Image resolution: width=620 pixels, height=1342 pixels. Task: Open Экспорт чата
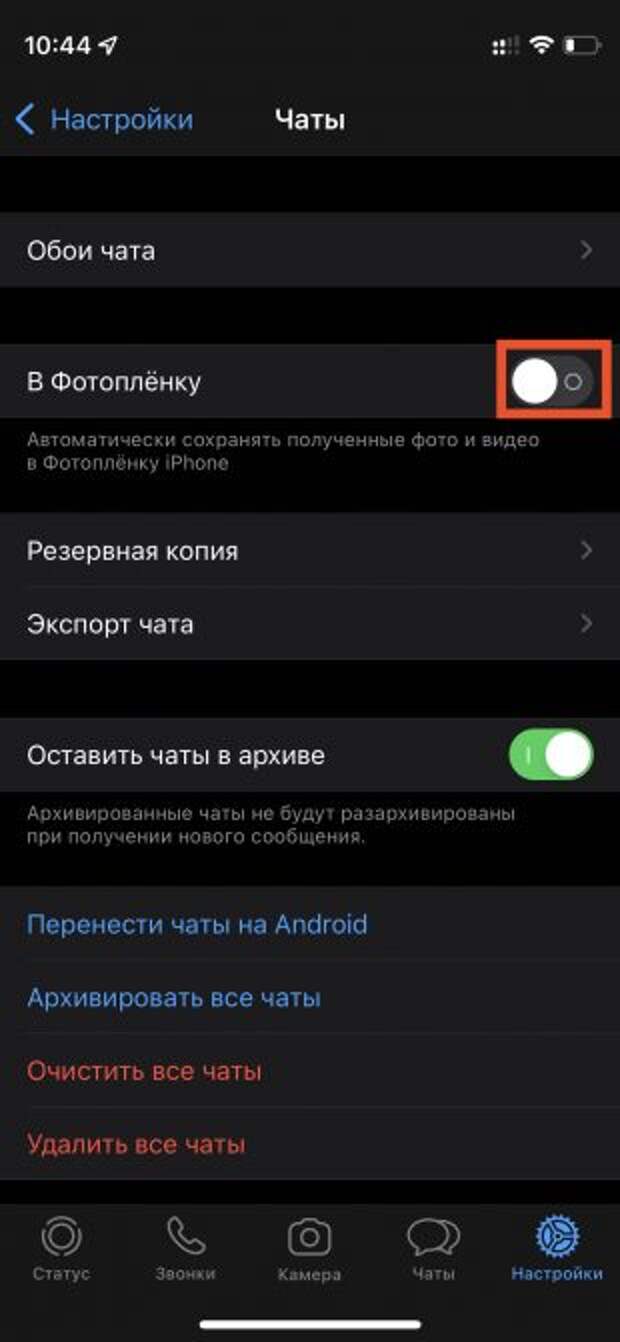point(310,624)
